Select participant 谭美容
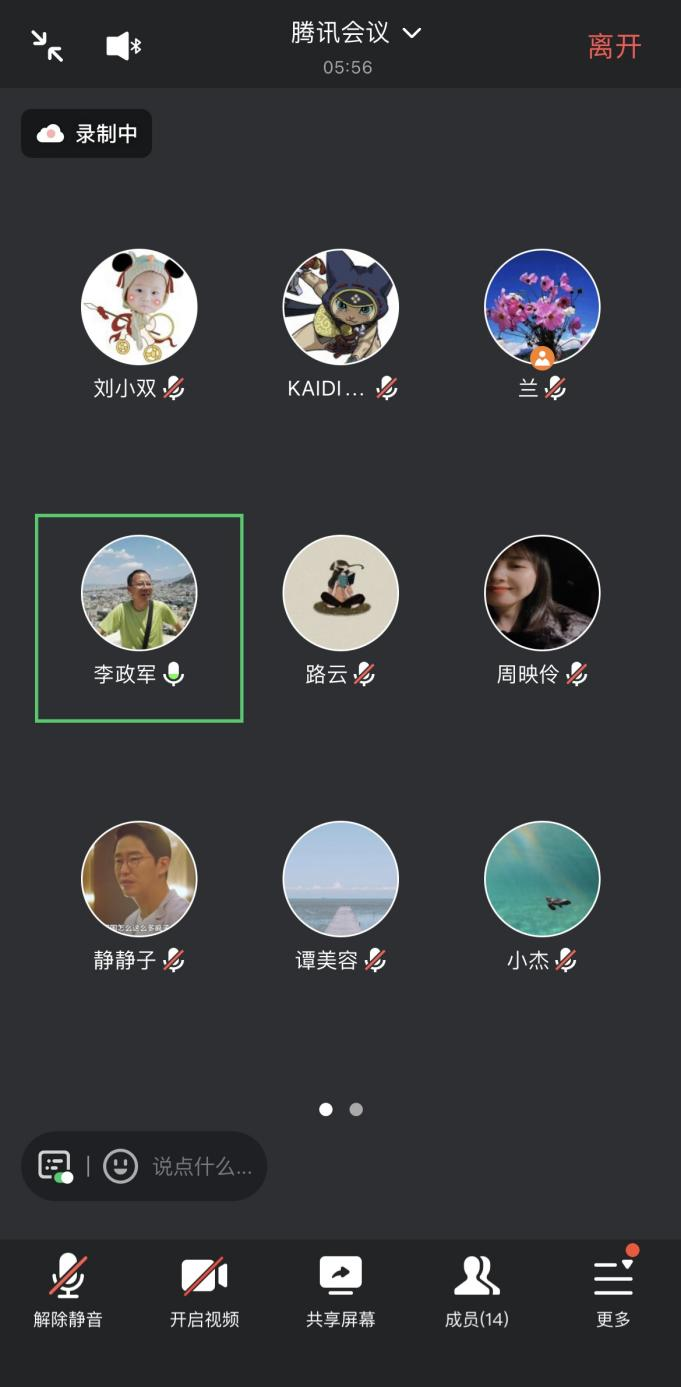Screen dimensions: 681x1387 point(340,880)
